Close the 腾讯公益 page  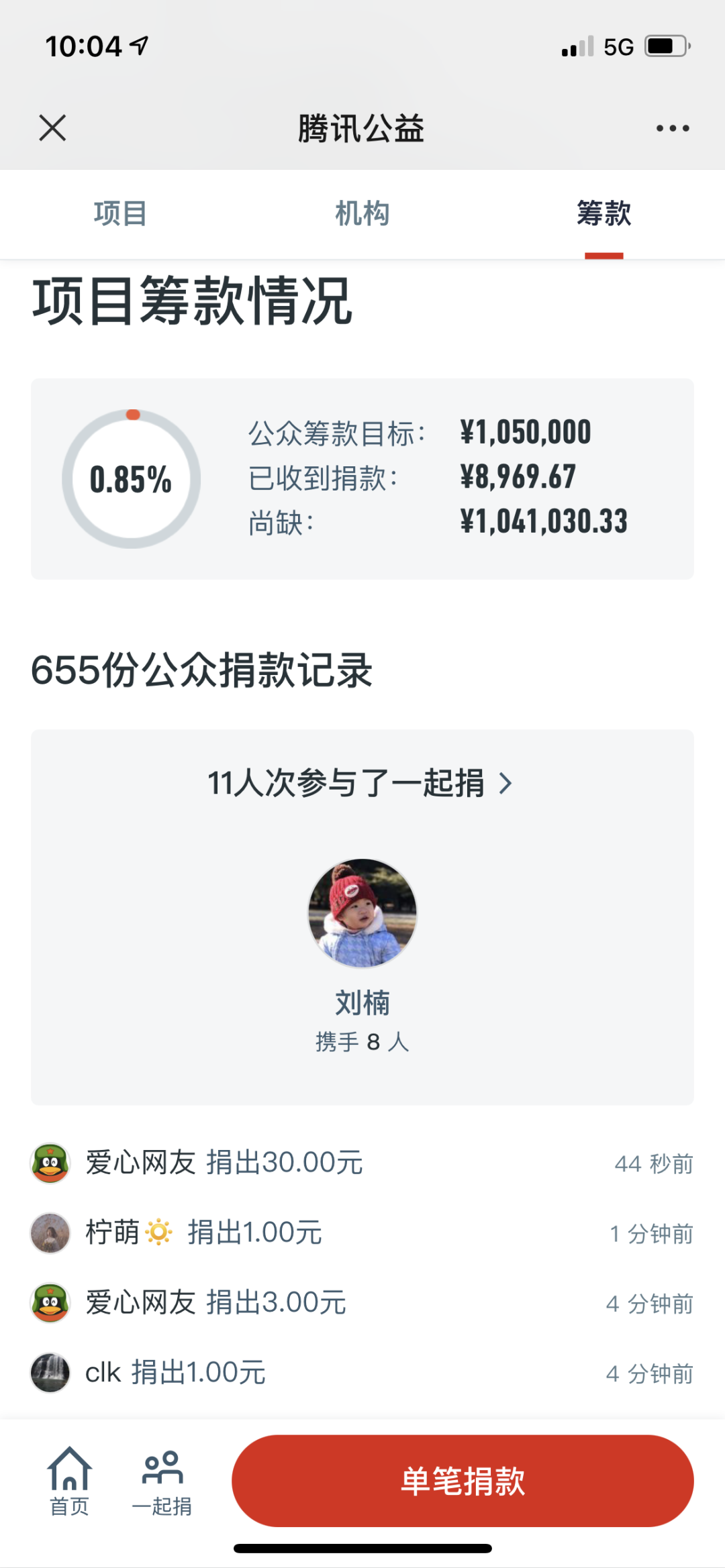[x=52, y=127]
